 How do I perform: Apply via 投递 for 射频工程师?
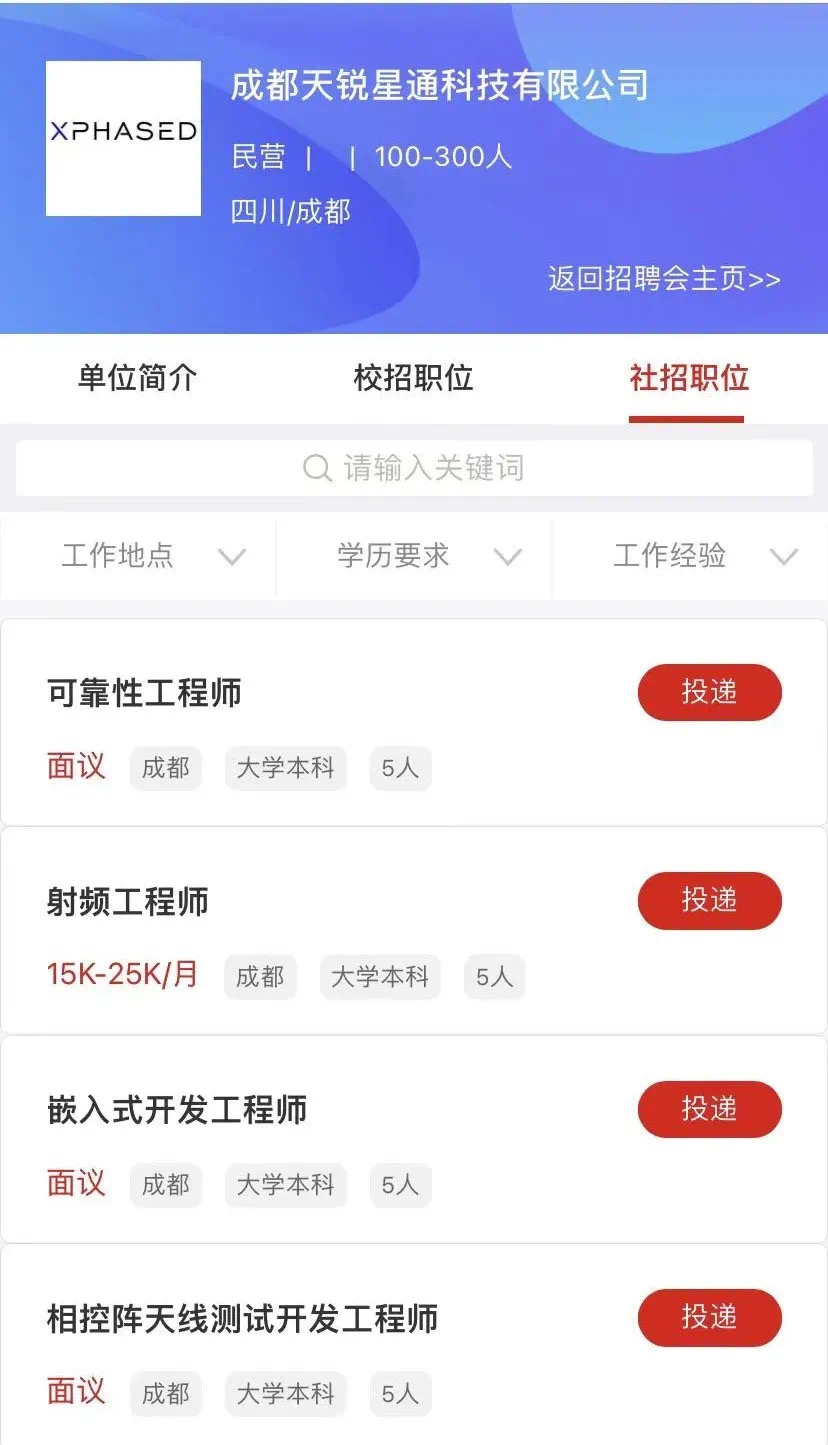[x=709, y=900]
